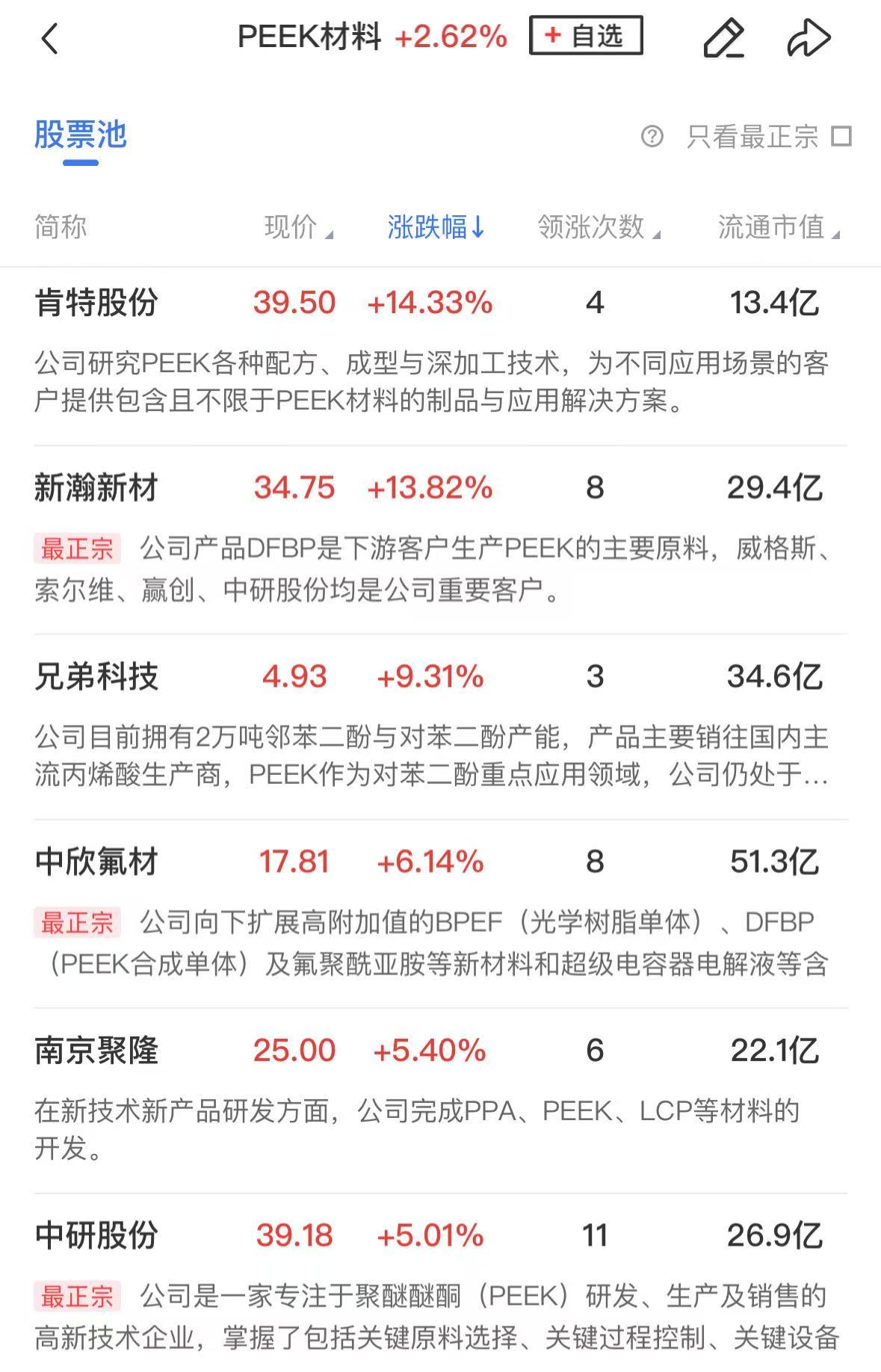Select the 中欣氟材 stock row
Image resolution: width=881 pixels, height=1372 pixels.
[x=96, y=862]
